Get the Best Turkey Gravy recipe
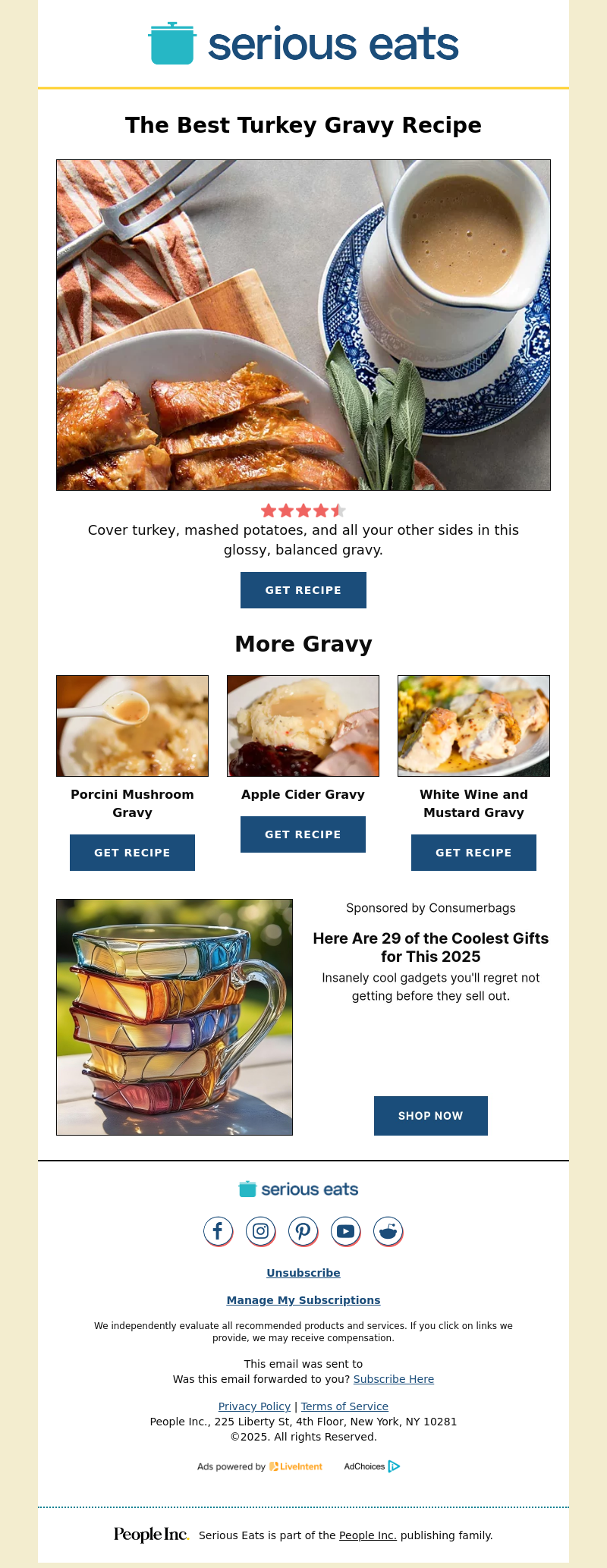 point(303,590)
